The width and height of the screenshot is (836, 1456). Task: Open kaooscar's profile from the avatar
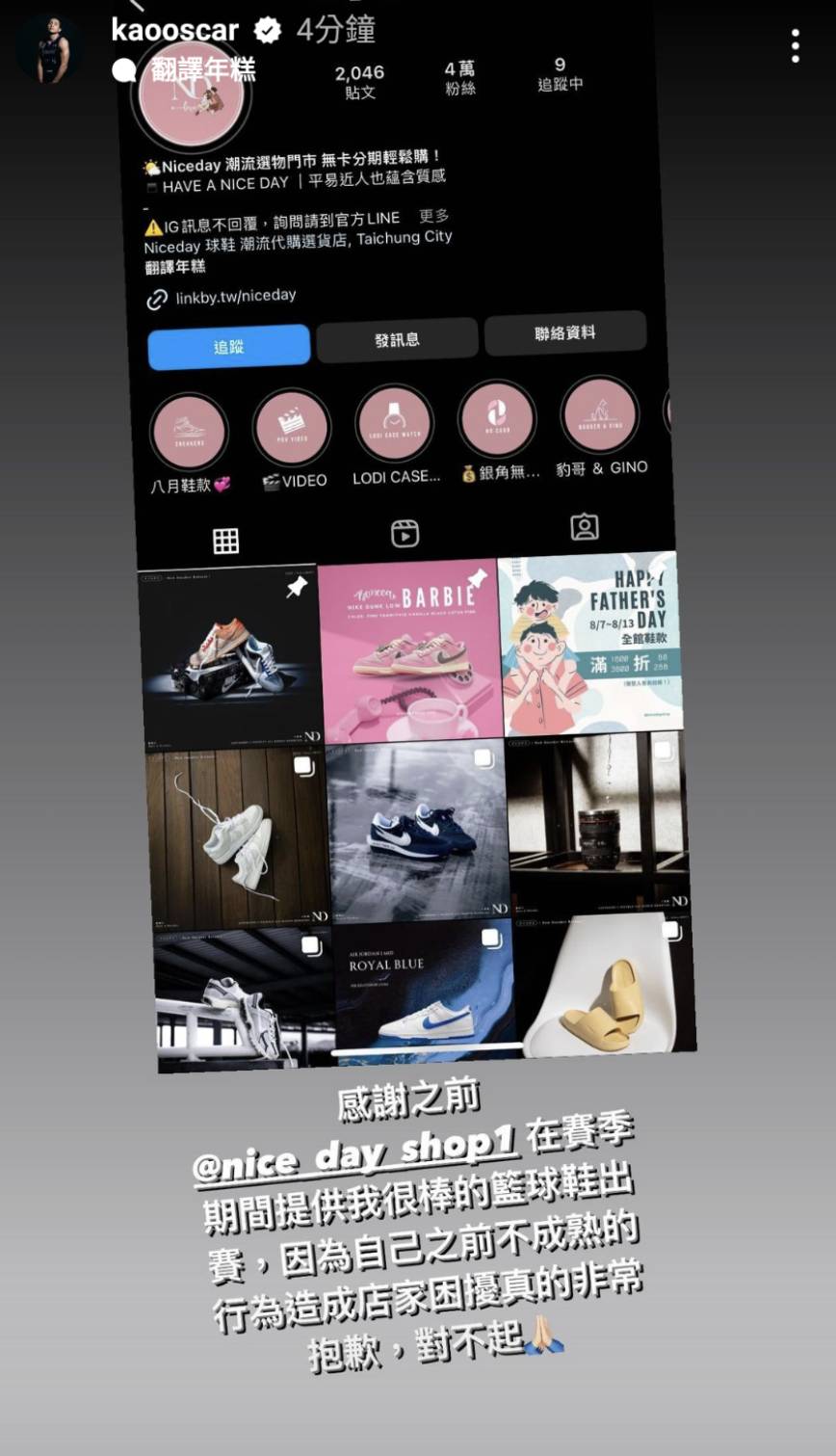[46, 46]
